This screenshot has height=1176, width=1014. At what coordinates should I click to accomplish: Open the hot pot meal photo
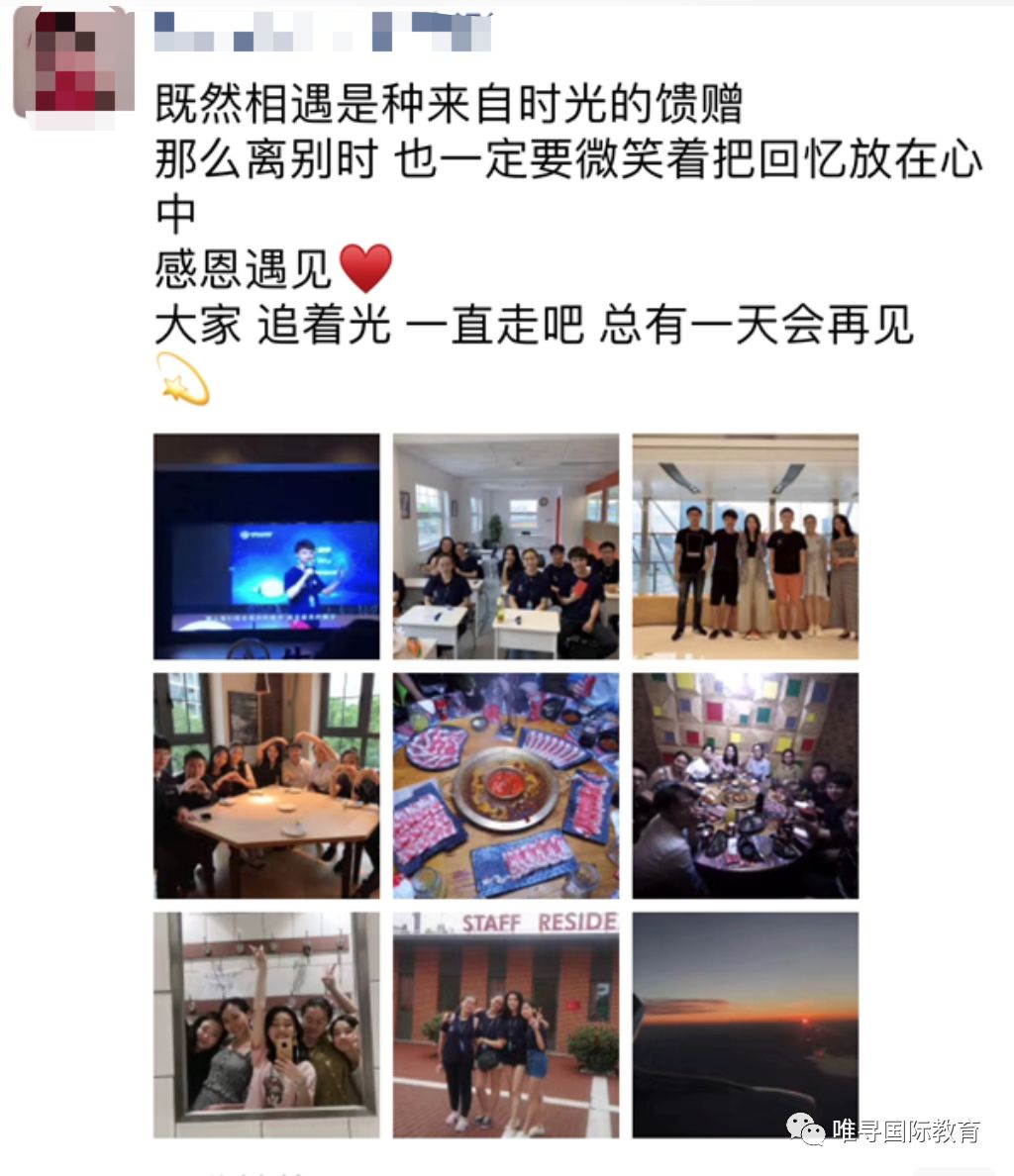506,786
